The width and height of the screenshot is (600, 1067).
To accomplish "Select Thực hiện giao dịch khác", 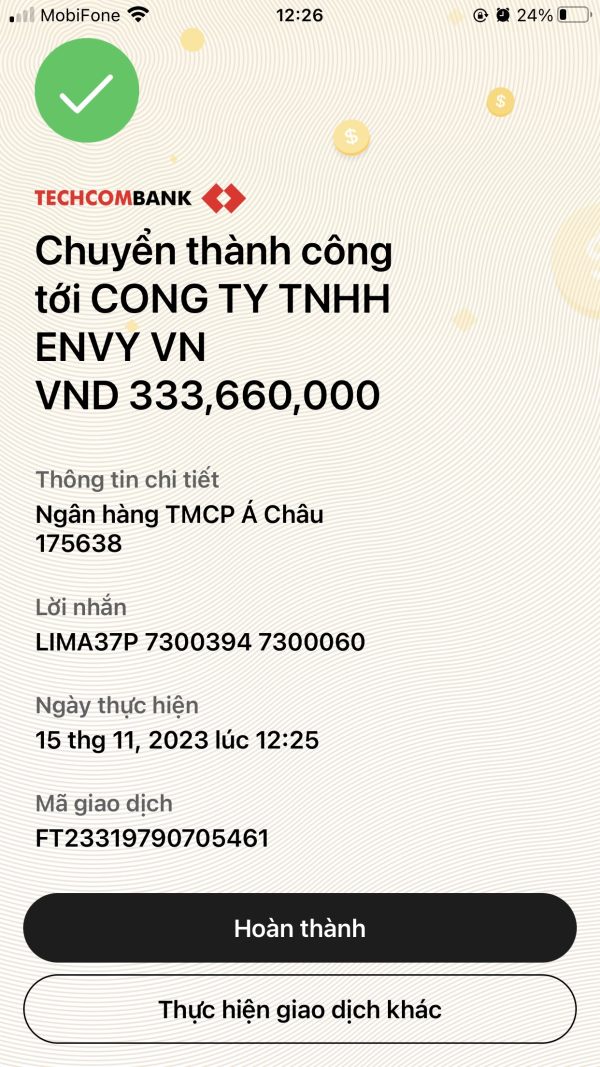I will 300,1009.
